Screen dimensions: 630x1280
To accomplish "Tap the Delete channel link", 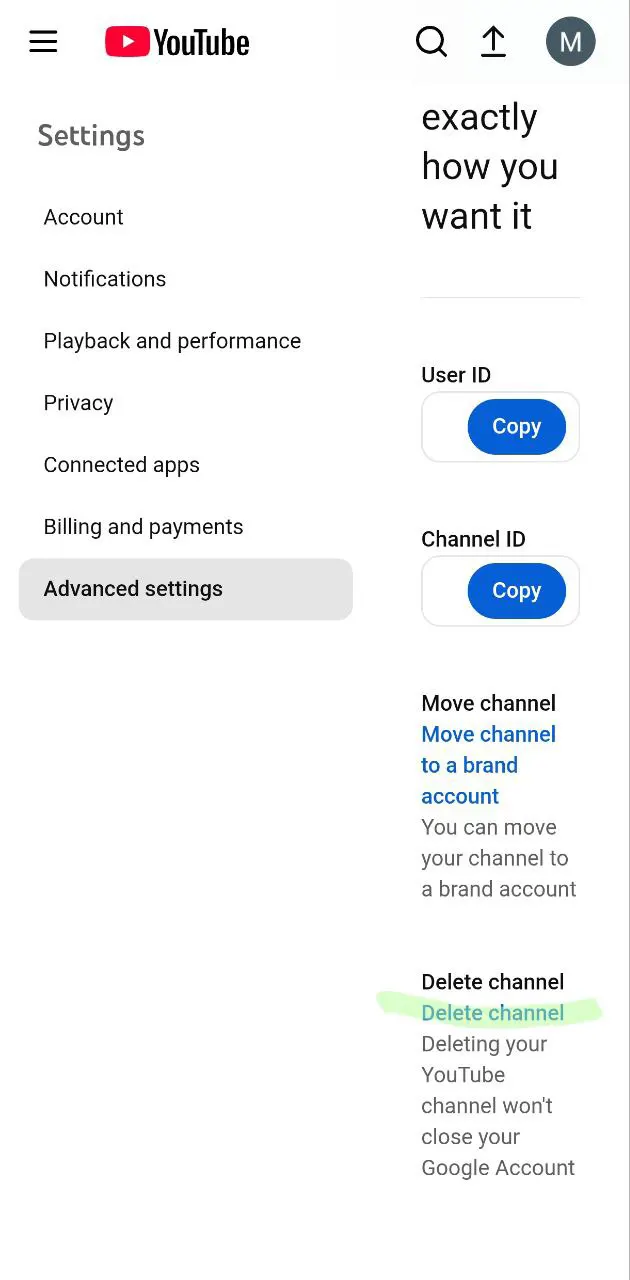I will pos(493,1013).
